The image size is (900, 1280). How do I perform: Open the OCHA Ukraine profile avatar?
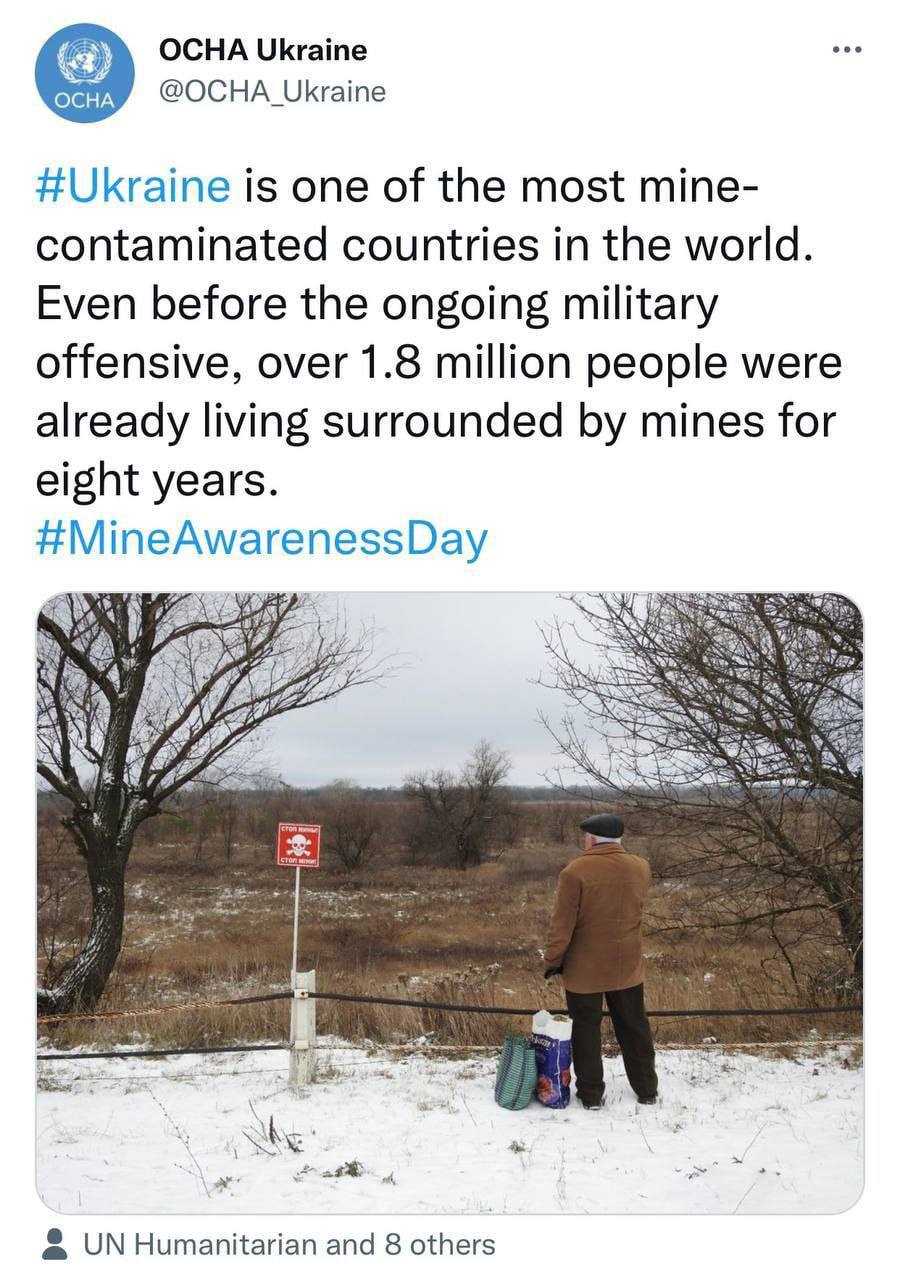coord(84,73)
